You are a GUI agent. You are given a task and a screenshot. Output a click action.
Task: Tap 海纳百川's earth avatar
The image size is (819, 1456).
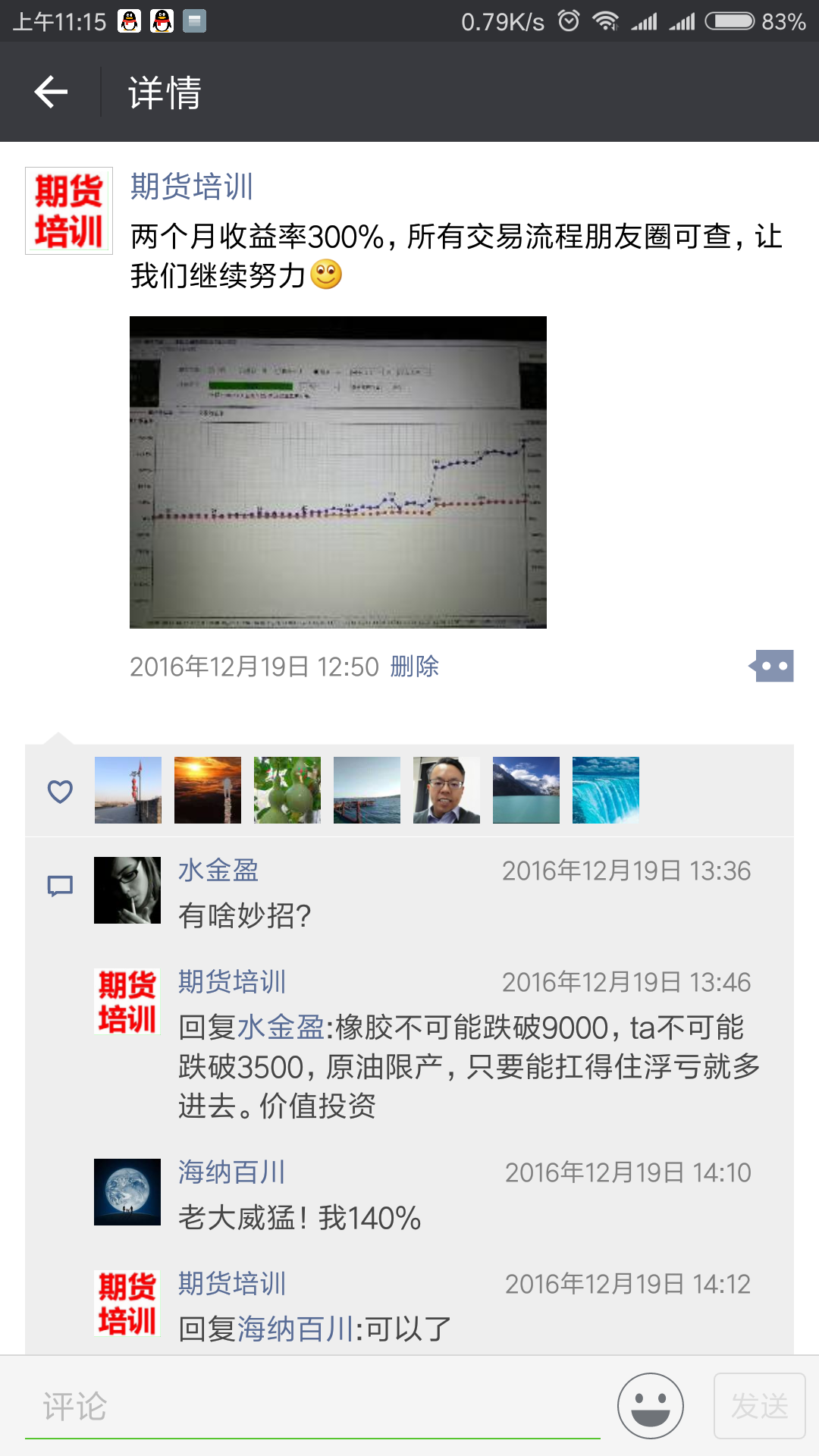(127, 1192)
